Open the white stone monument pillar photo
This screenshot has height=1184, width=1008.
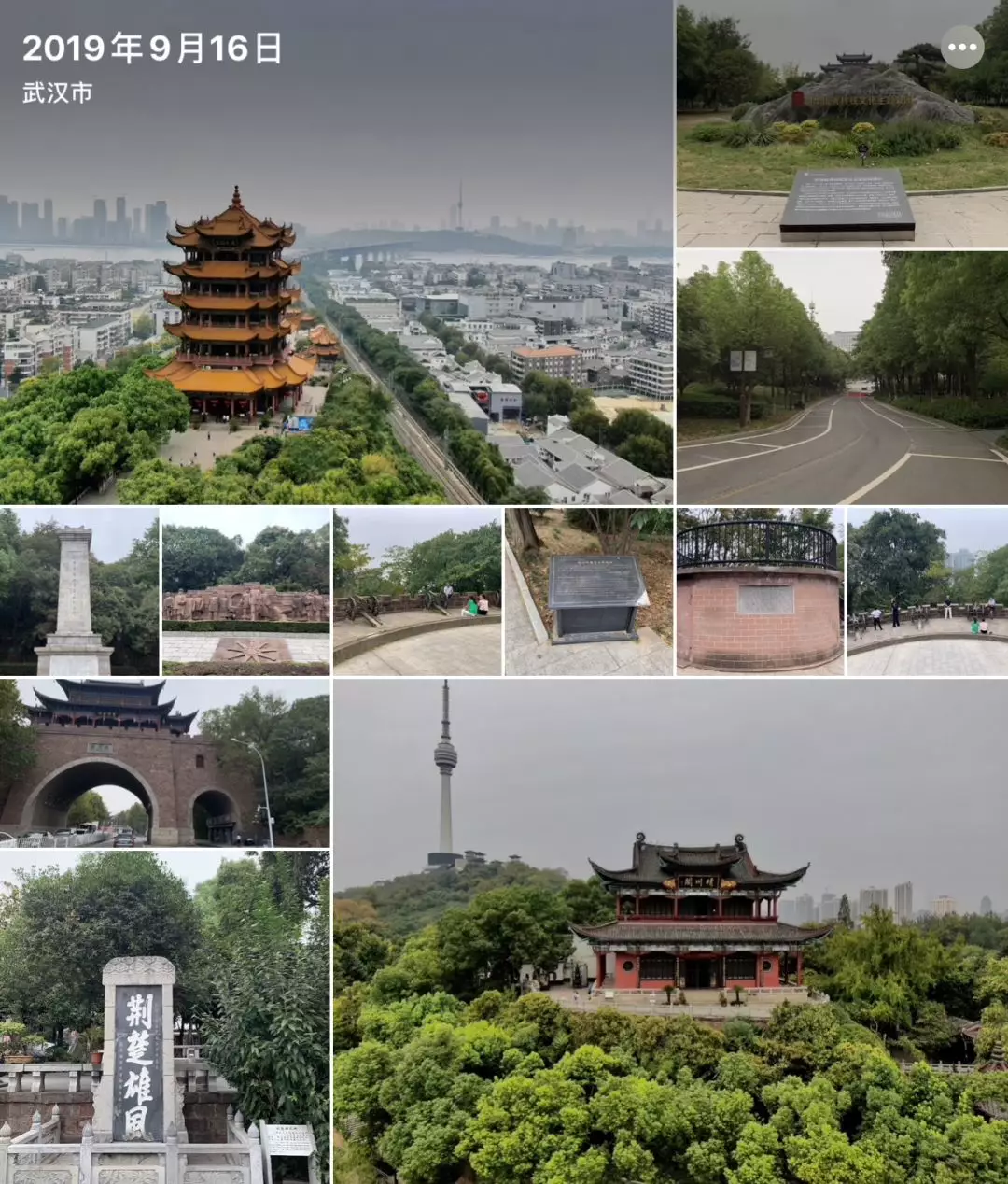coord(78,591)
